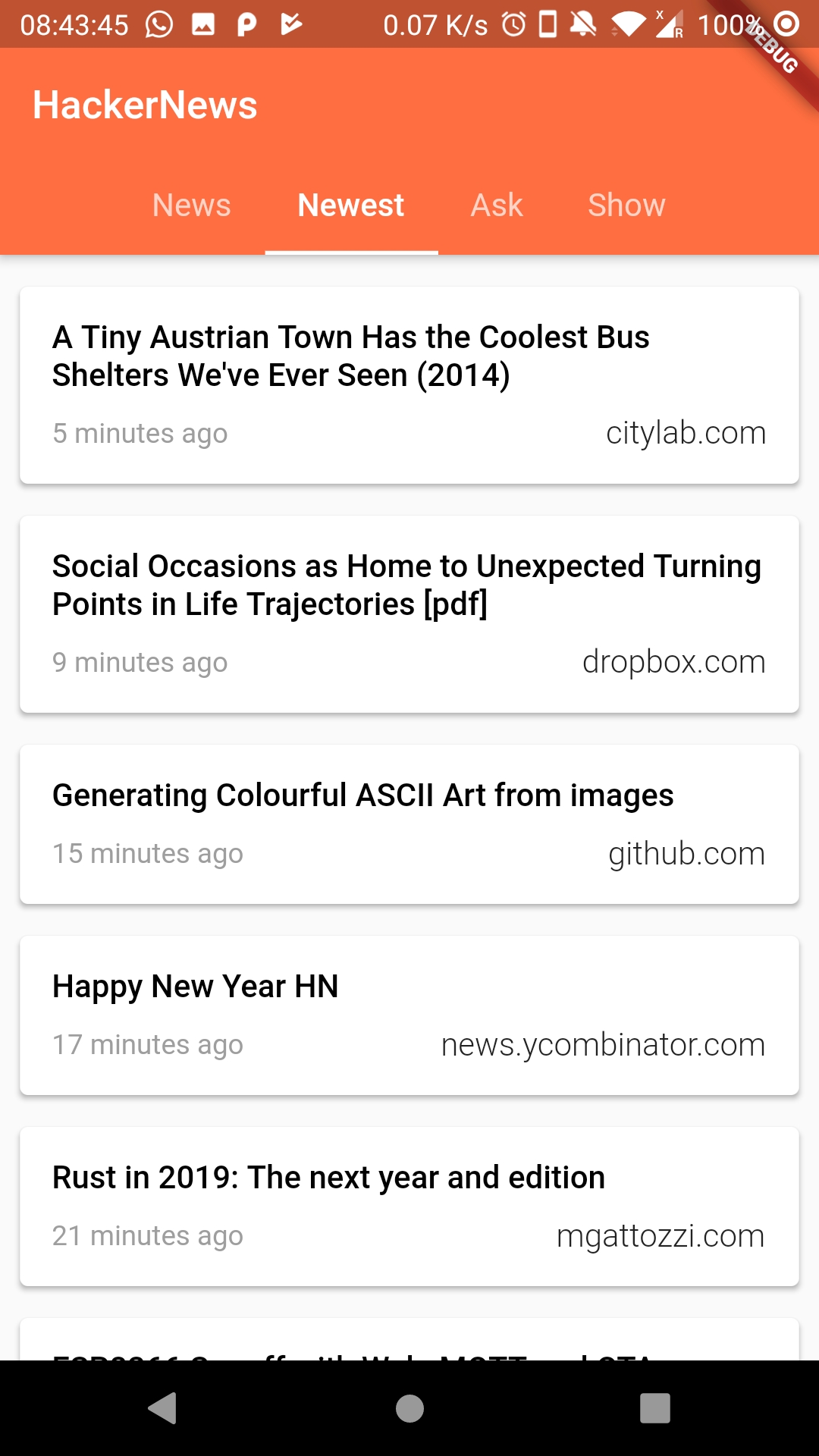Read Generating Colourful ASCII Art story
Viewport: 819px width, 1456px height.
(x=409, y=824)
